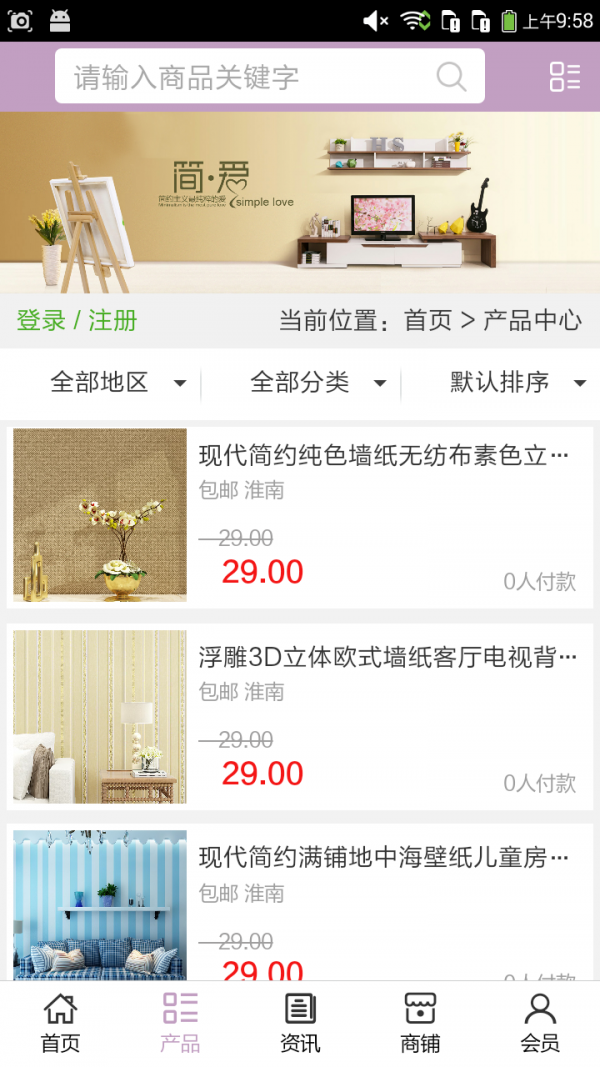Switch to the 会员 member tab
The image size is (600, 1067).
pos(540,1023)
